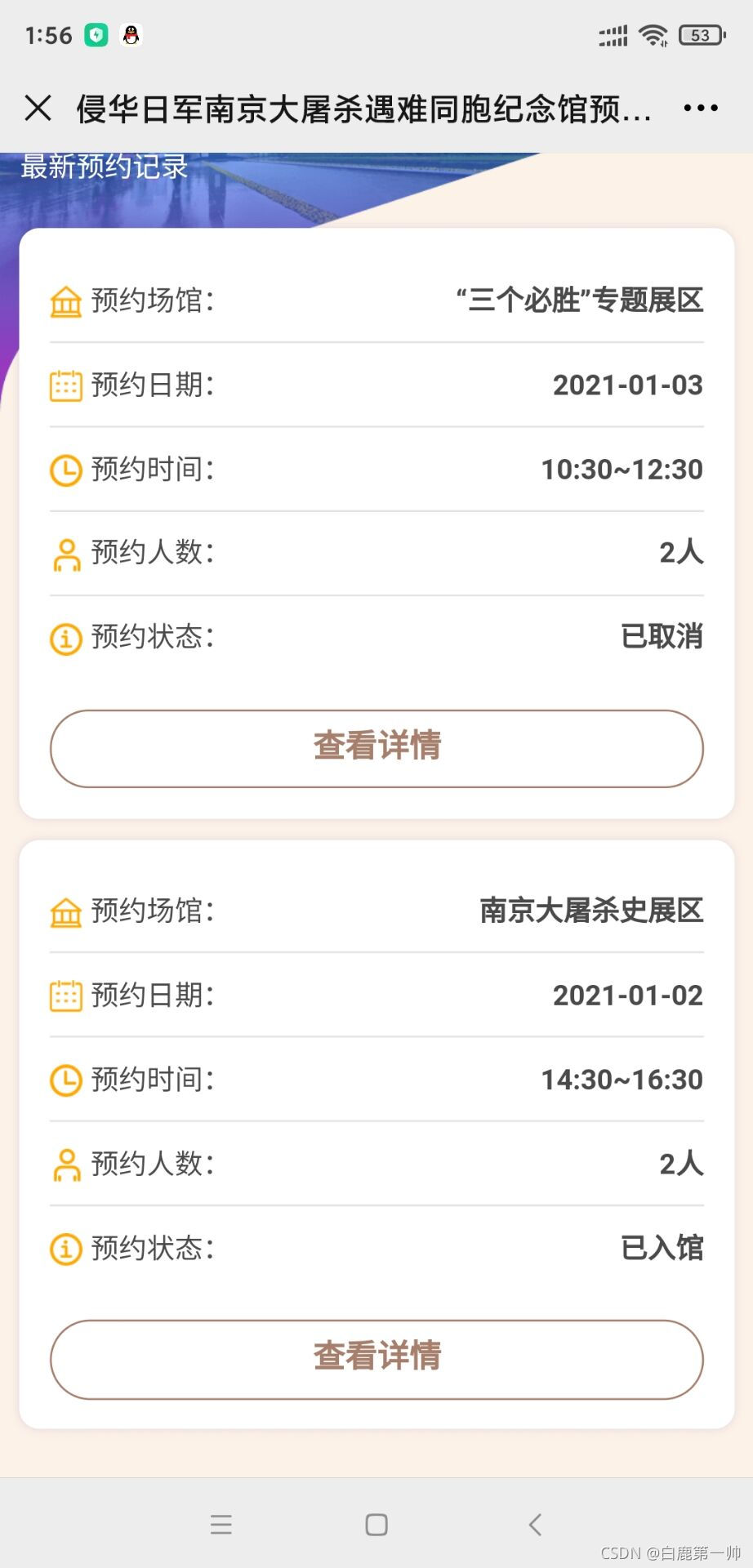Click the venue icon in the second card
Screen dimensions: 753x1568
point(66,911)
